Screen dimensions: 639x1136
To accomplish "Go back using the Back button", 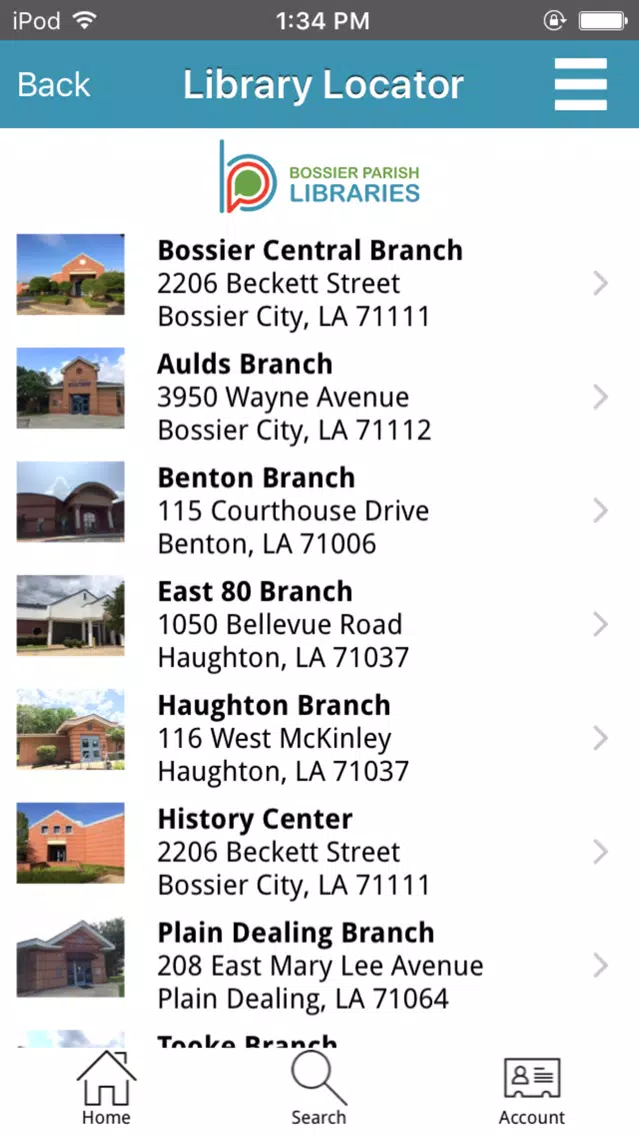I will coord(54,85).
